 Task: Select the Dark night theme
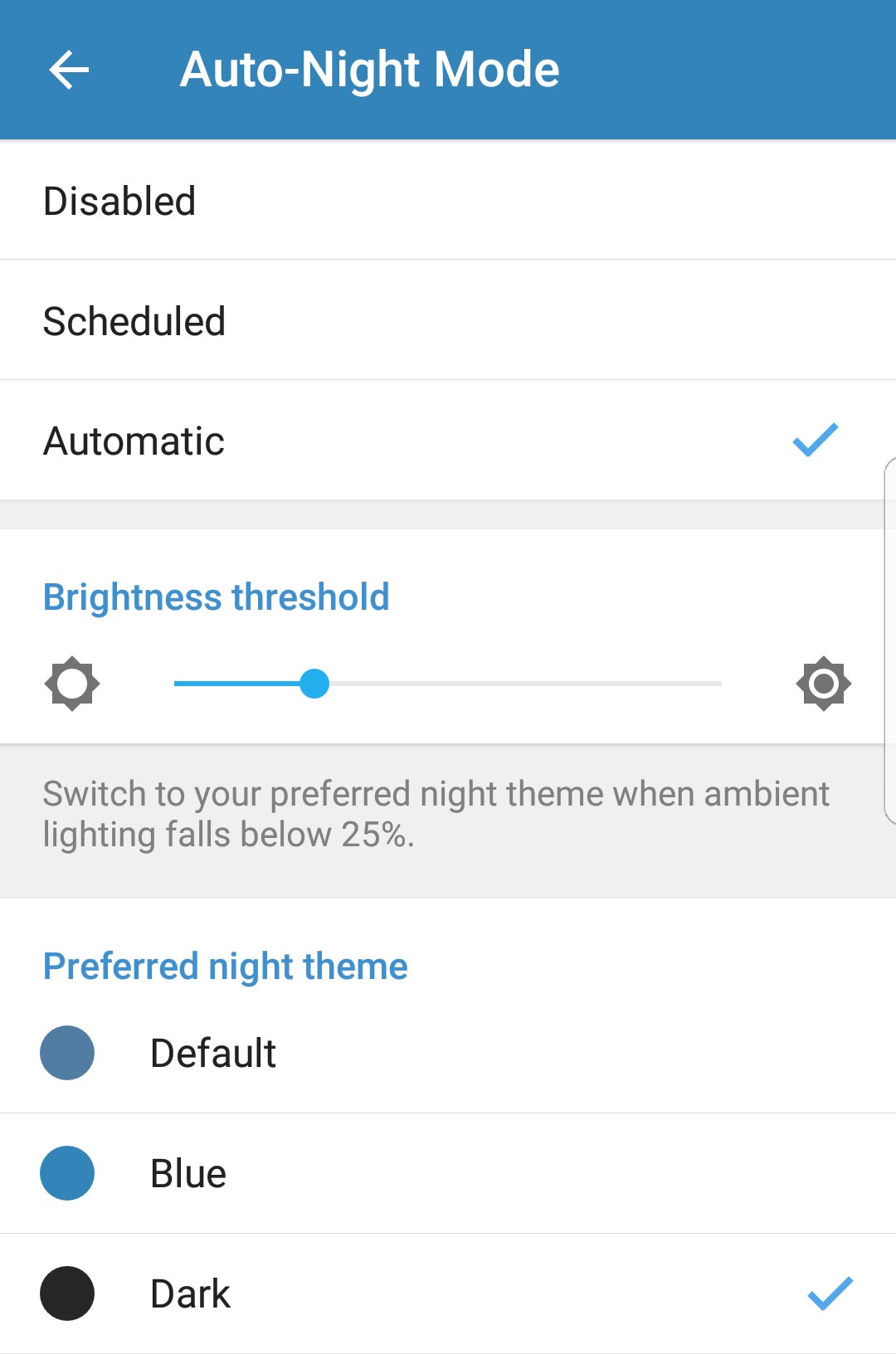pyautogui.click(x=448, y=1293)
